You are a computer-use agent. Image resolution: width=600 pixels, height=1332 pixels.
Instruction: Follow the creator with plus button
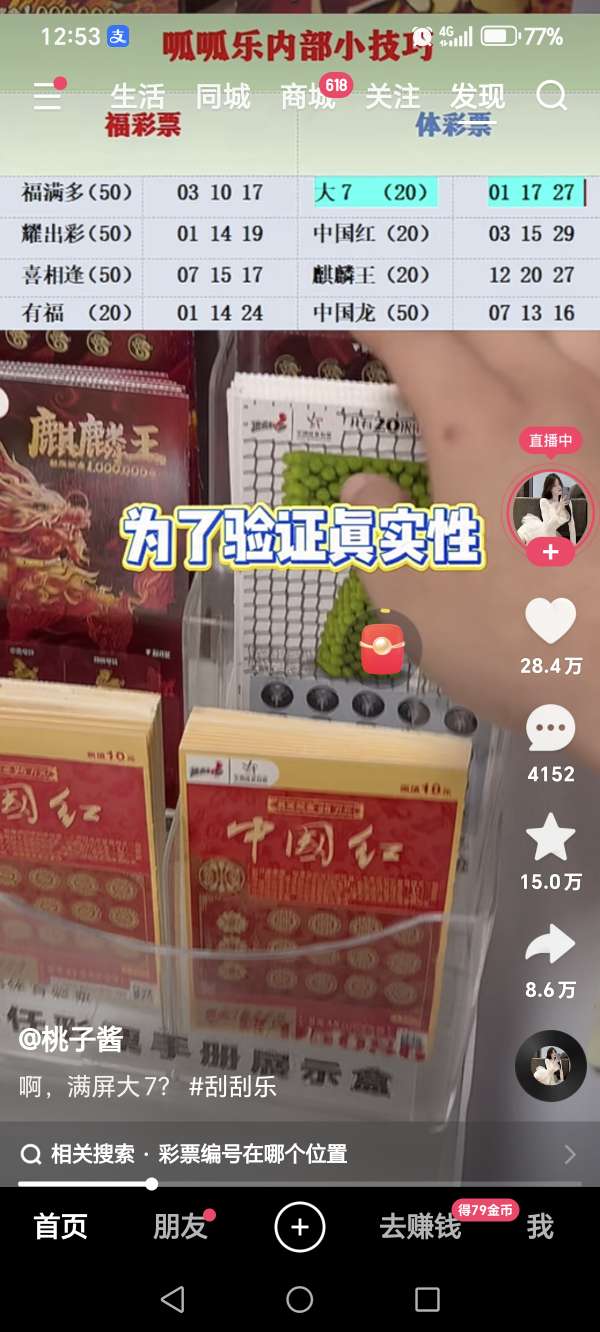pos(551,552)
